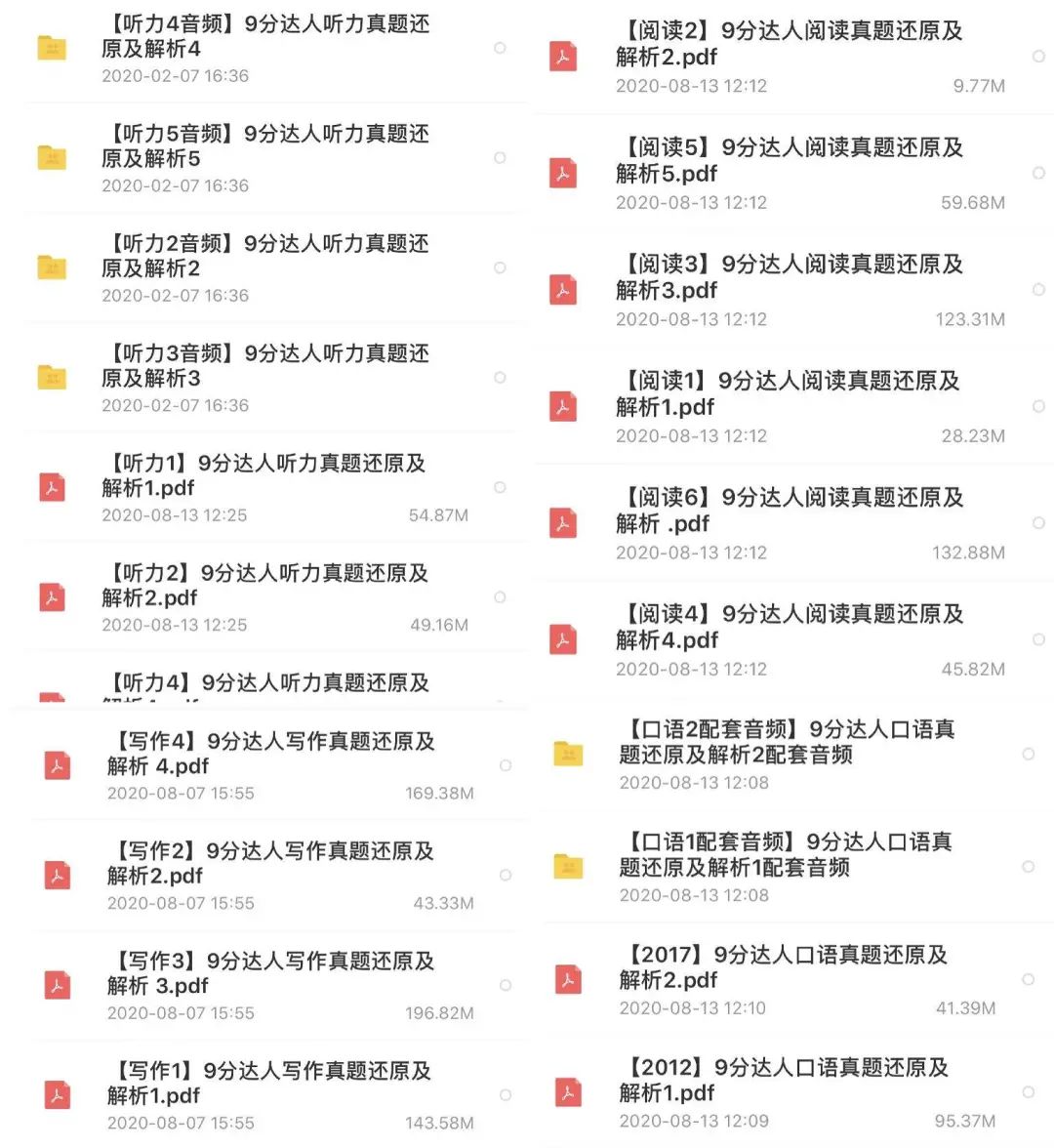Screen dimensions: 1054x1148
Task: Select the checkbox for 写作1 PDF
Action: click(x=506, y=1095)
